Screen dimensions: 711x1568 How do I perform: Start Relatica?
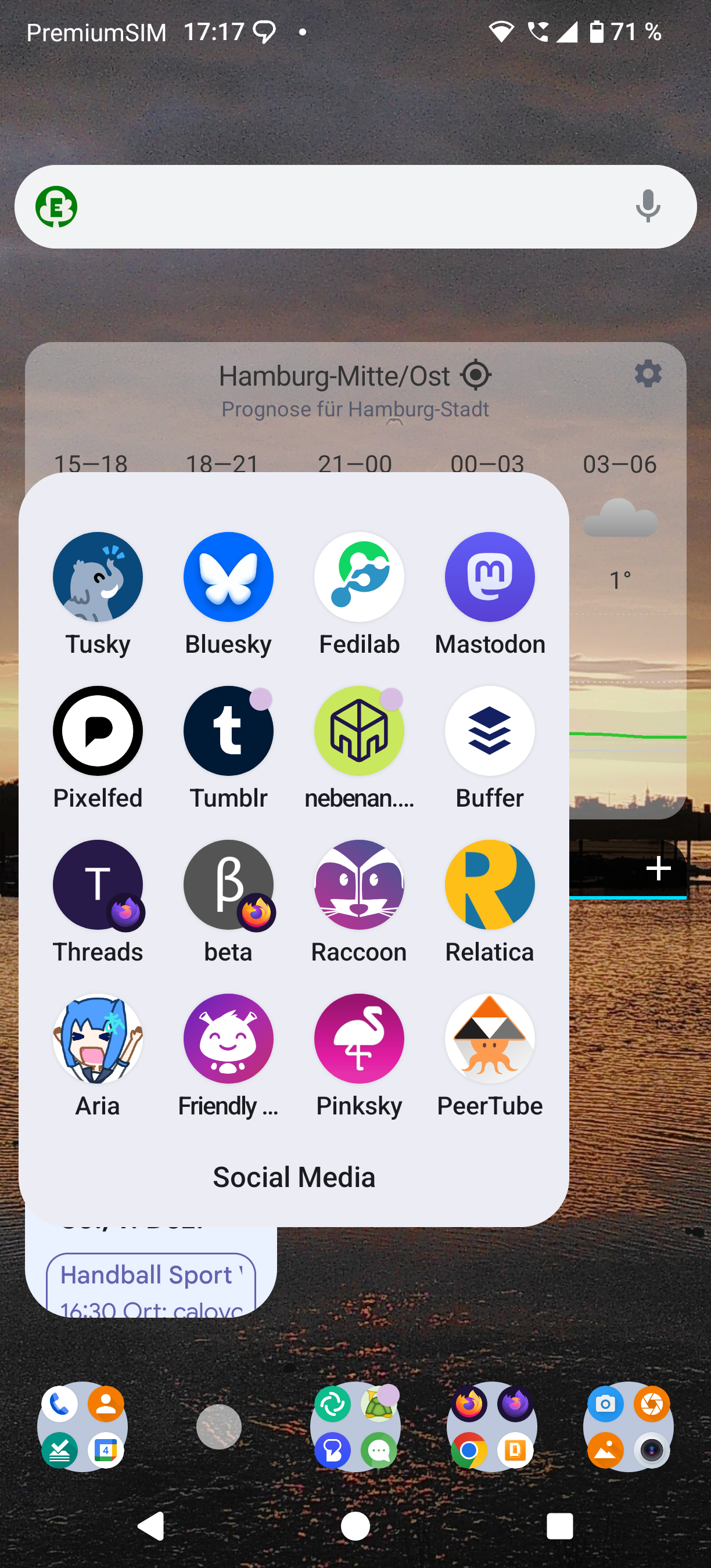click(490, 885)
